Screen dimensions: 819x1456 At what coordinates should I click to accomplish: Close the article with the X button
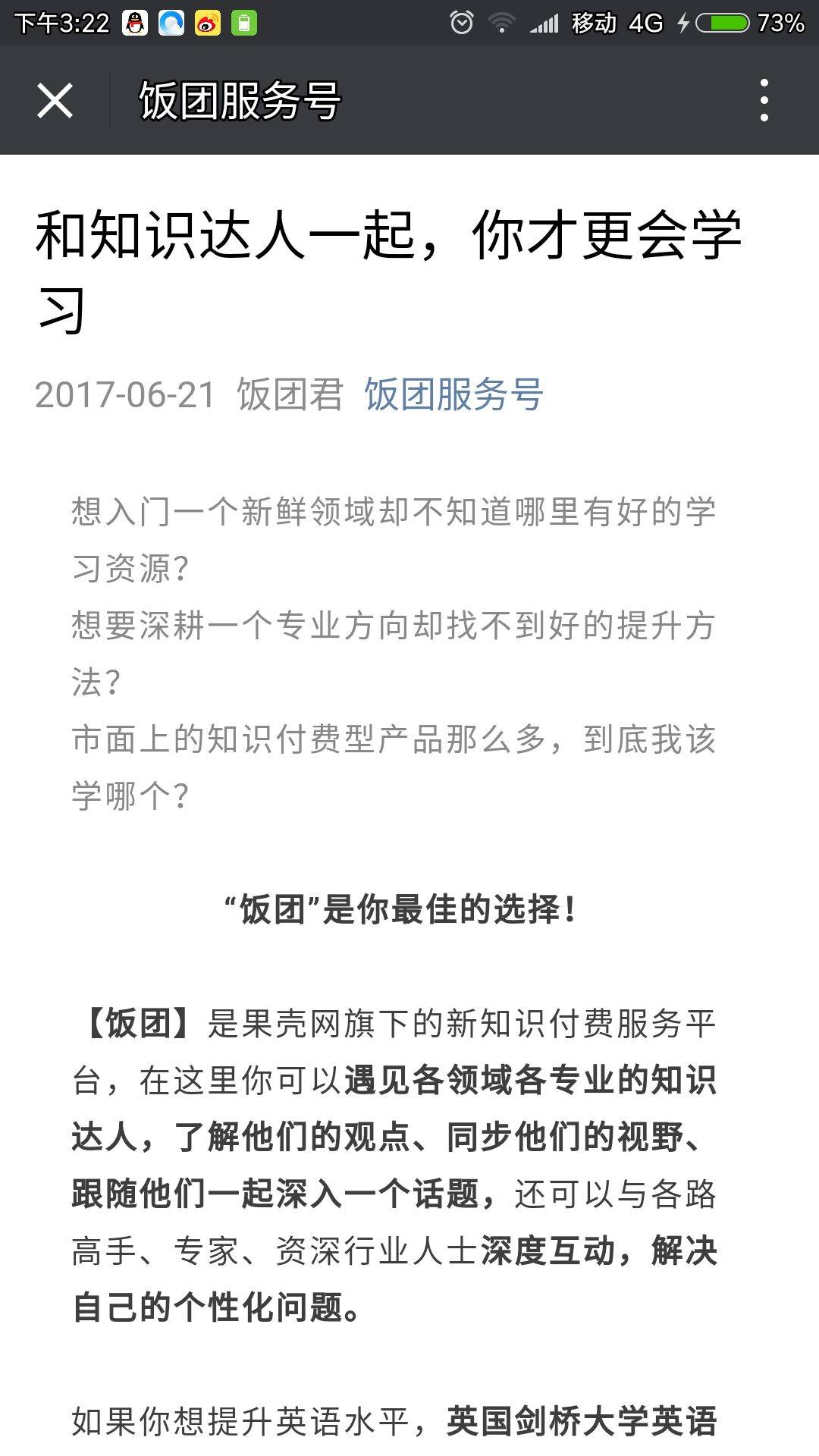pos(55,100)
